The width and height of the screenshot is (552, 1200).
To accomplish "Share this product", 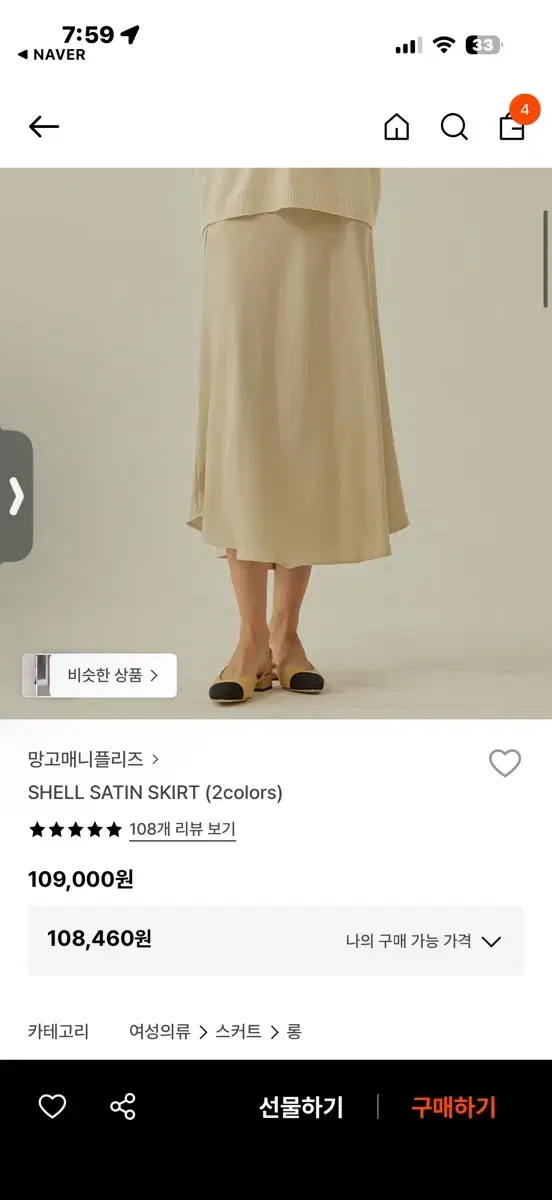I will pos(123,1106).
